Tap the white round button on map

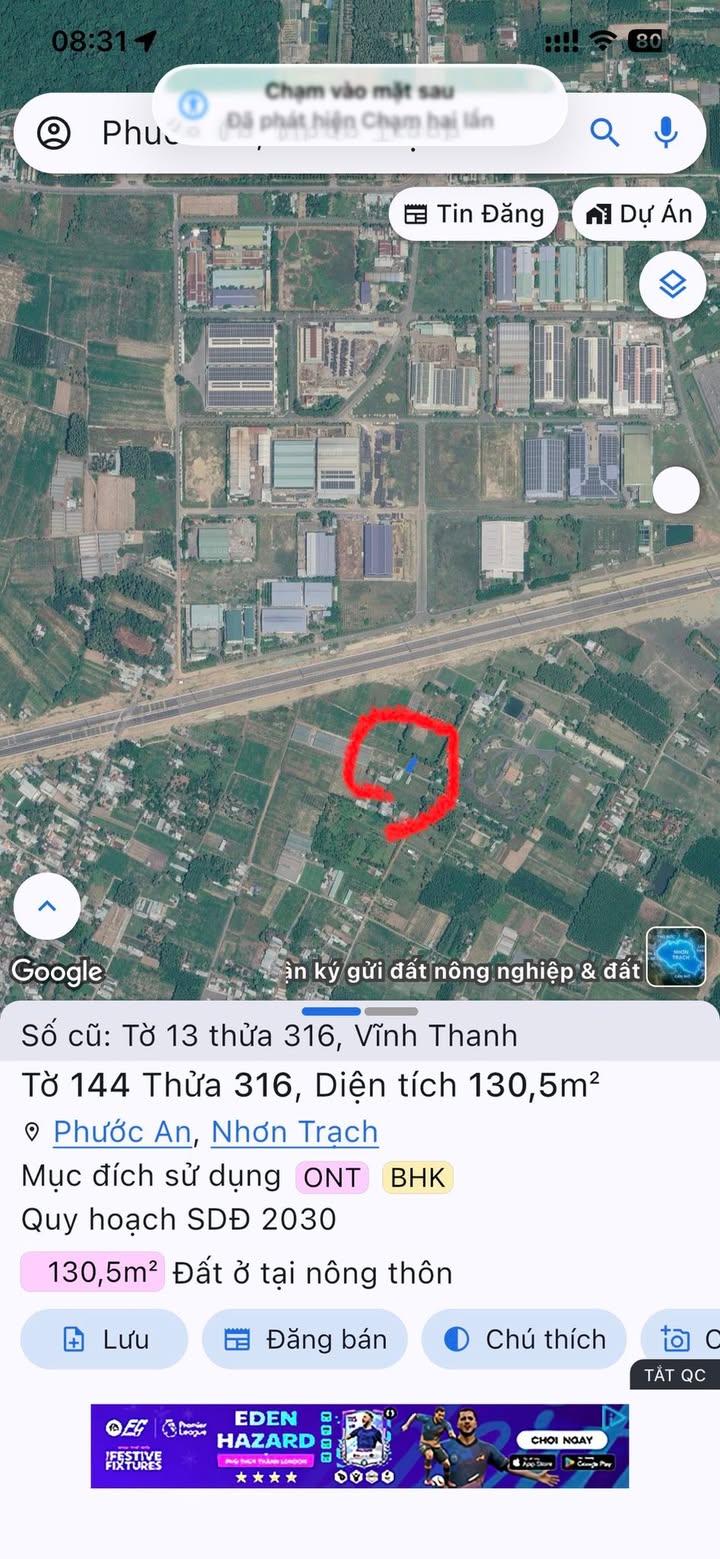pos(676,491)
